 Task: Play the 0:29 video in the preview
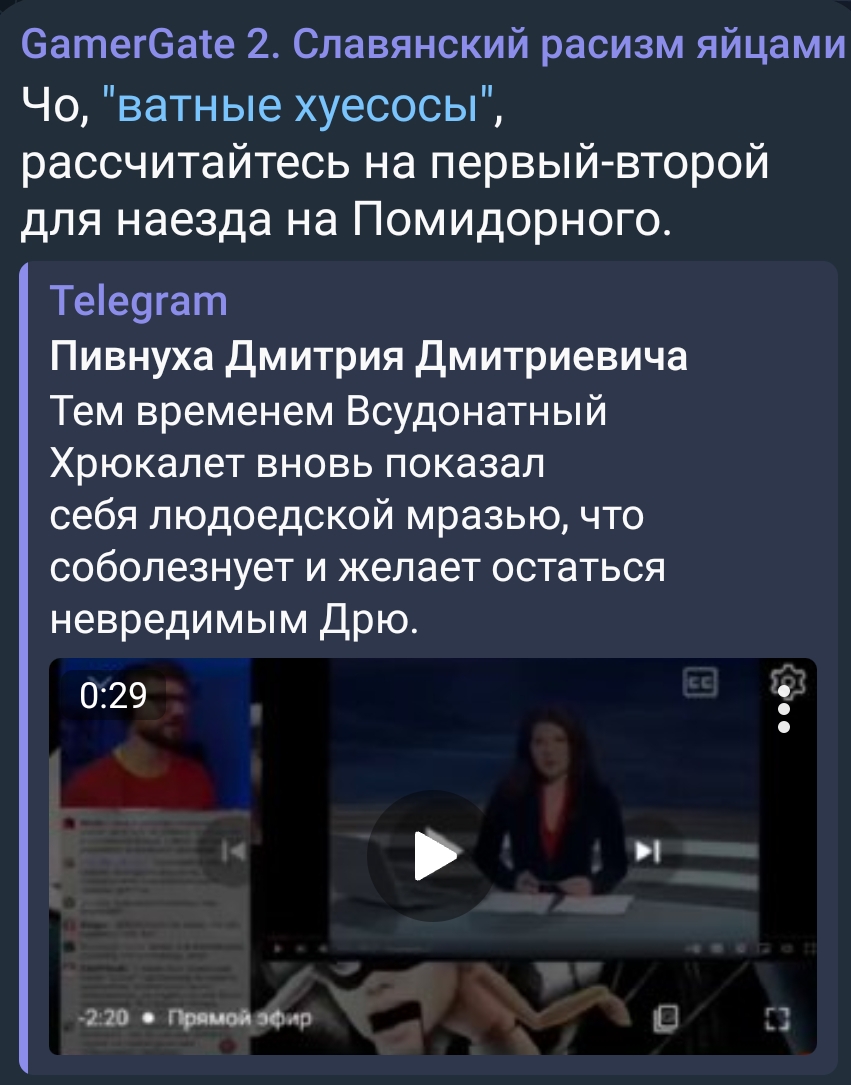pos(433,856)
